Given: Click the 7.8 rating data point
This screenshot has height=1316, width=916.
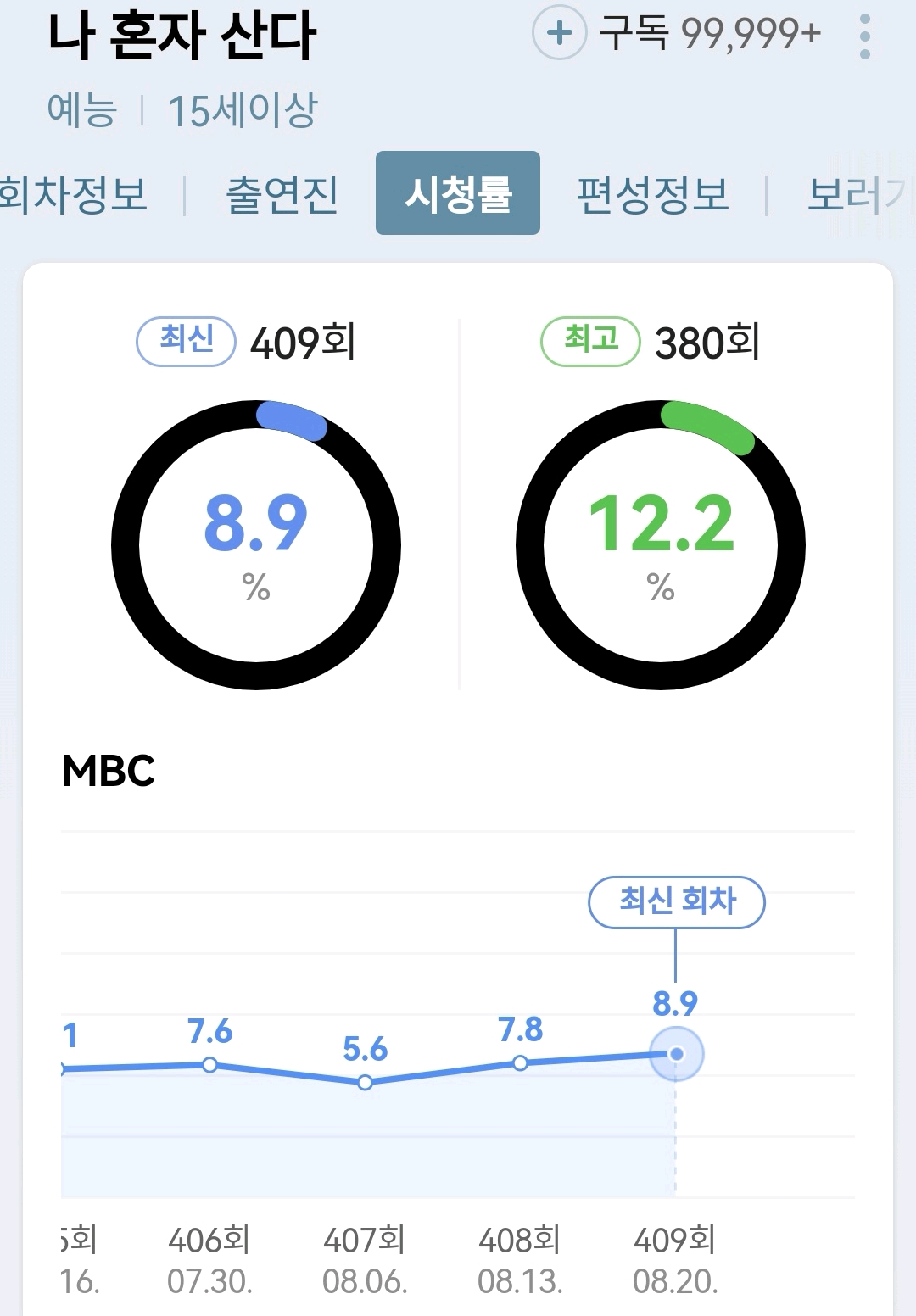Looking at the screenshot, I should (520, 1061).
